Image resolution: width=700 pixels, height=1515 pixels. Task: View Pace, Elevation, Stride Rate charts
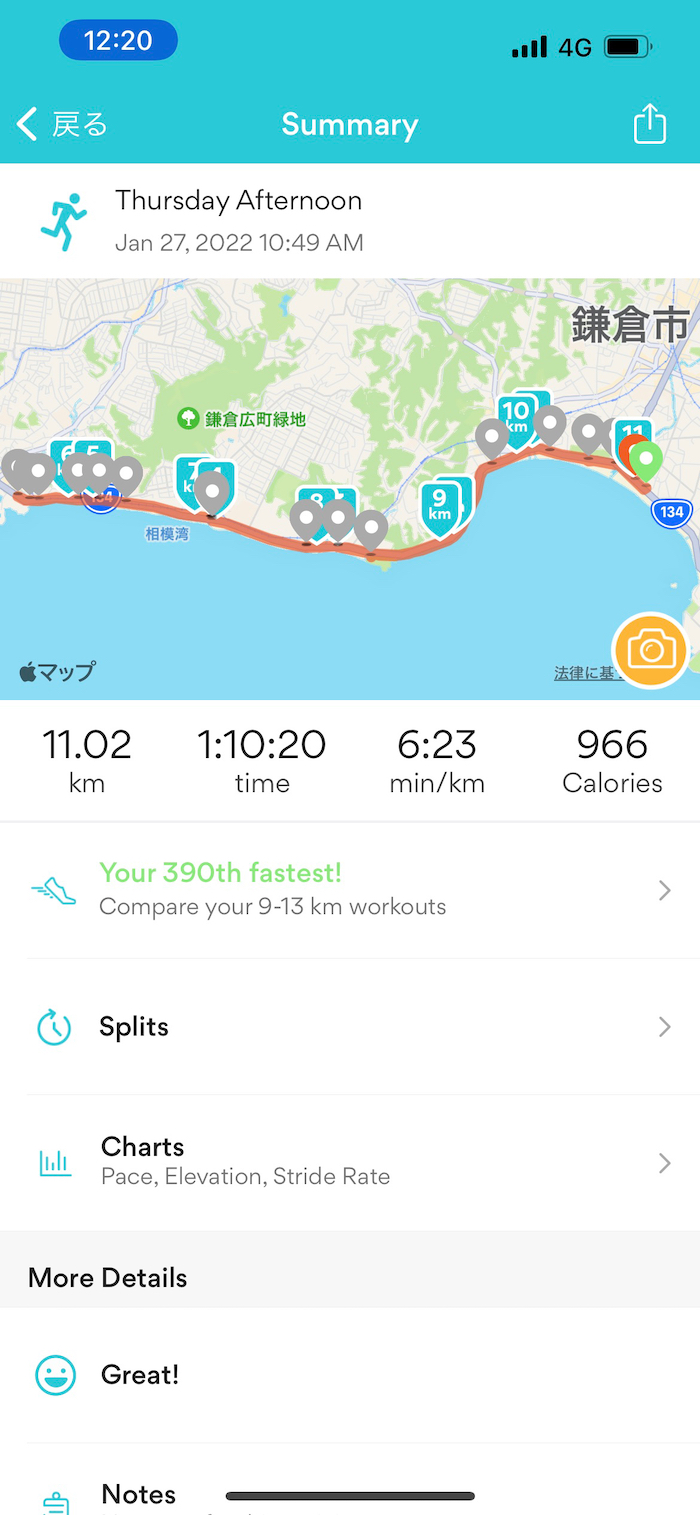350,1162
